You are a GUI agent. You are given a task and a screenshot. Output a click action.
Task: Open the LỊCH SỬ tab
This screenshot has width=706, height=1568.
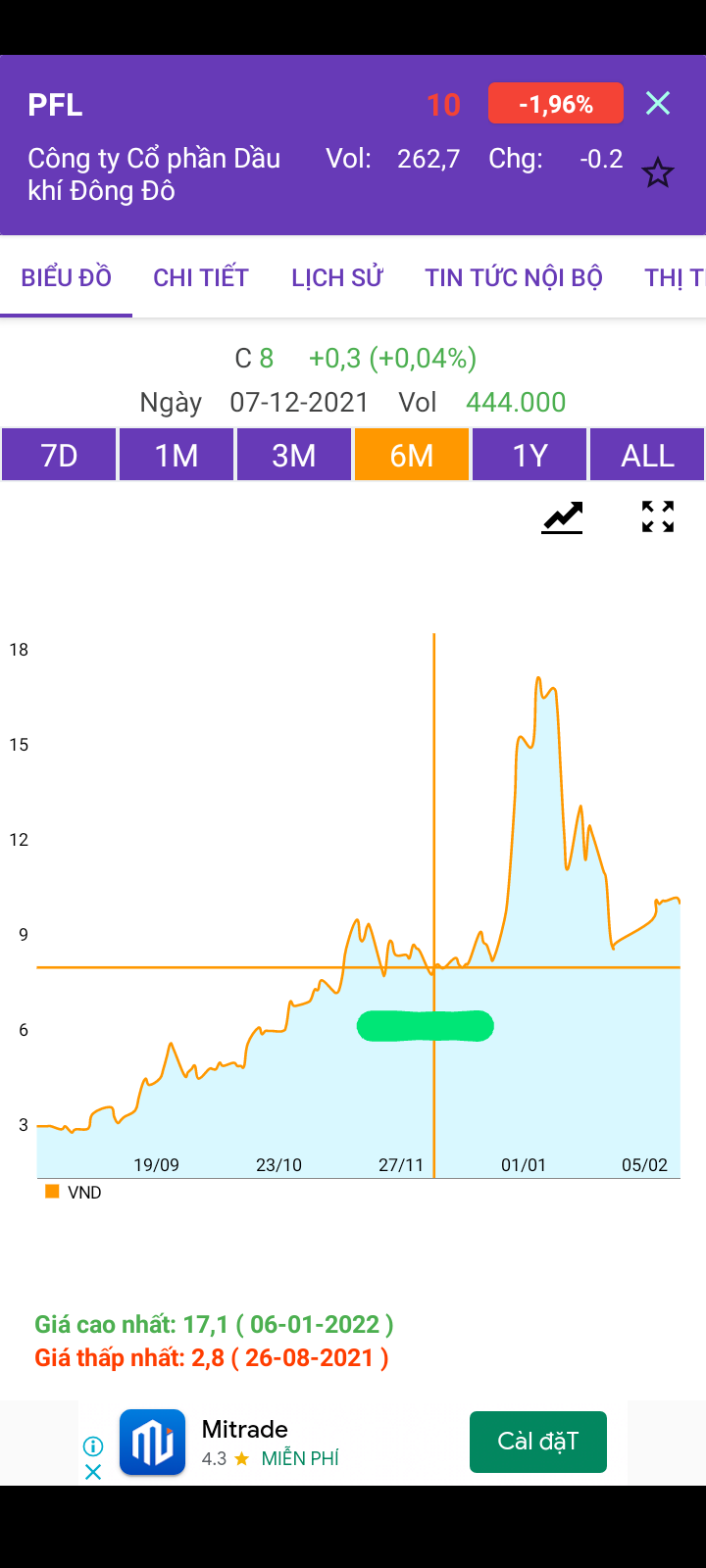coord(336,277)
